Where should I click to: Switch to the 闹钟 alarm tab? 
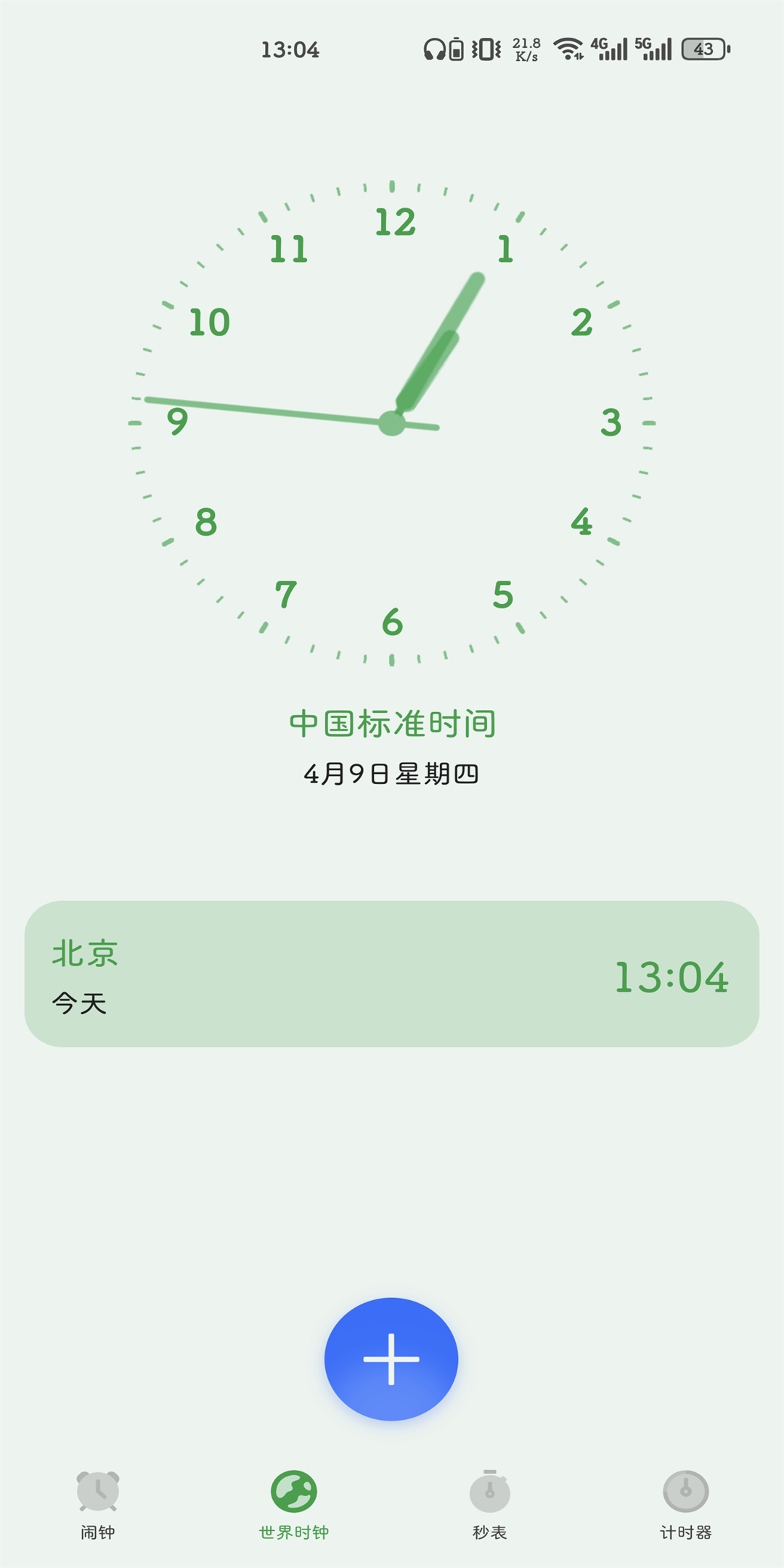coord(98,1504)
